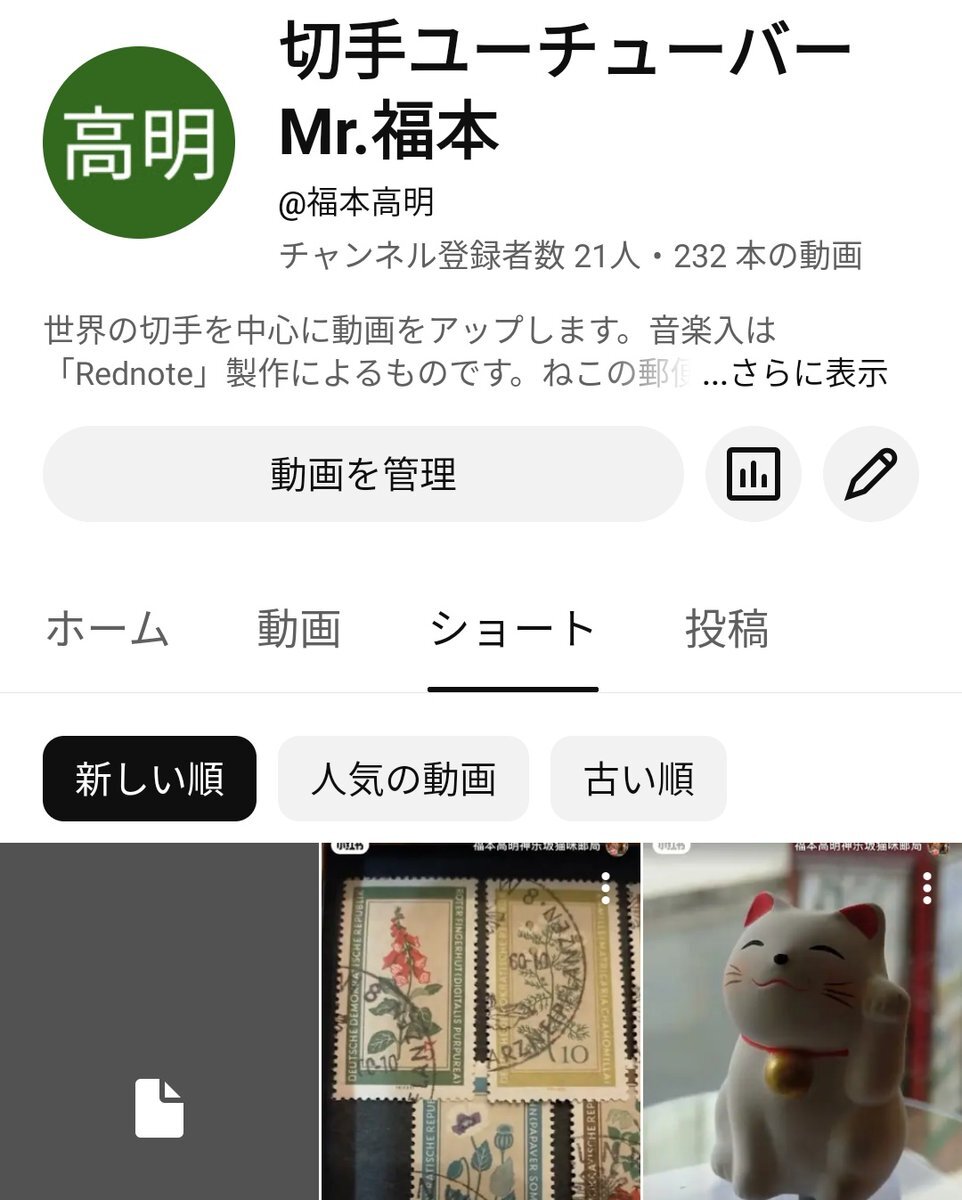Image resolution: width=962 pixels, height=1200 pixels.
Task: Select the ショート tab
Action: tap(512, 630)
